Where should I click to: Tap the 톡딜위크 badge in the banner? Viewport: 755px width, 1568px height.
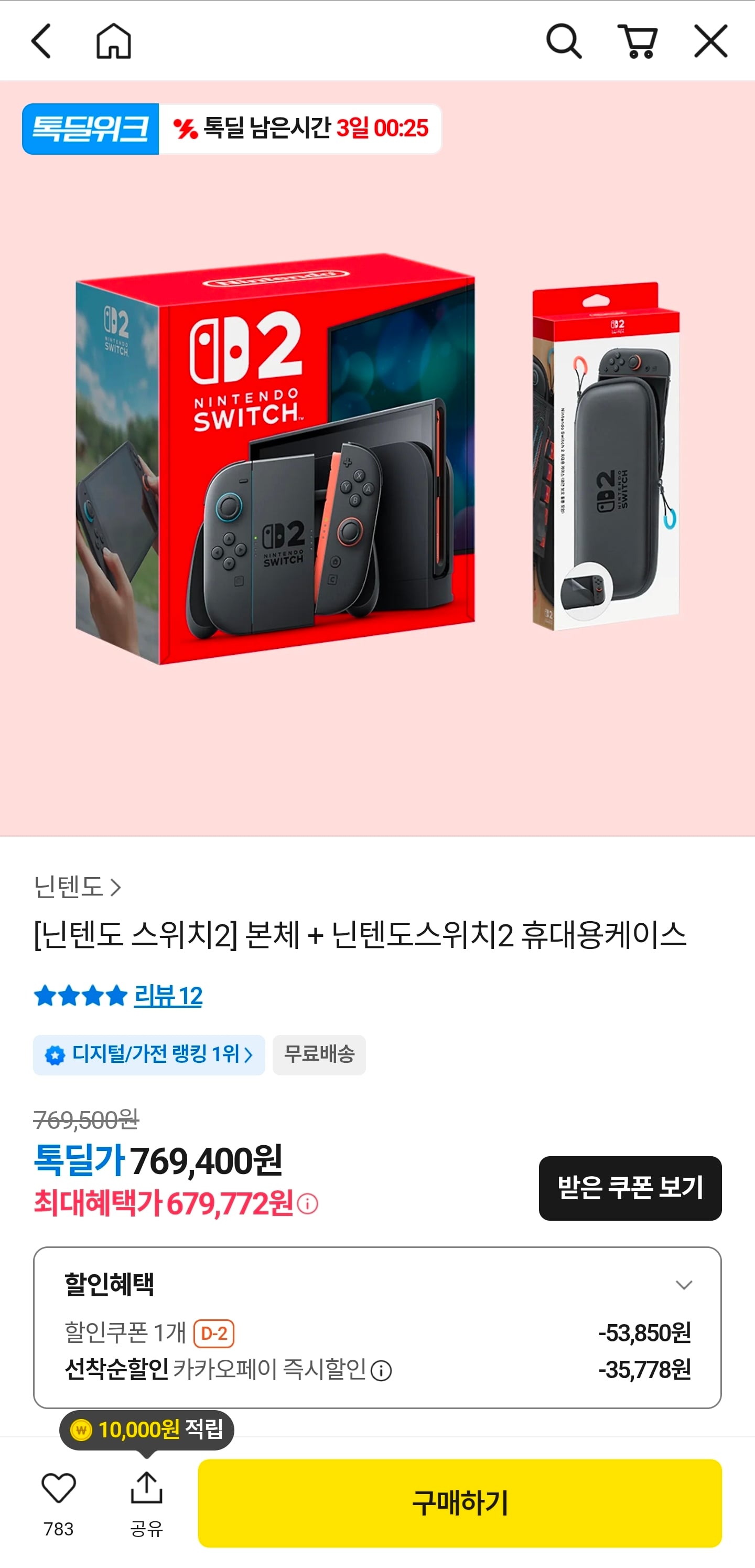point(91,128)
